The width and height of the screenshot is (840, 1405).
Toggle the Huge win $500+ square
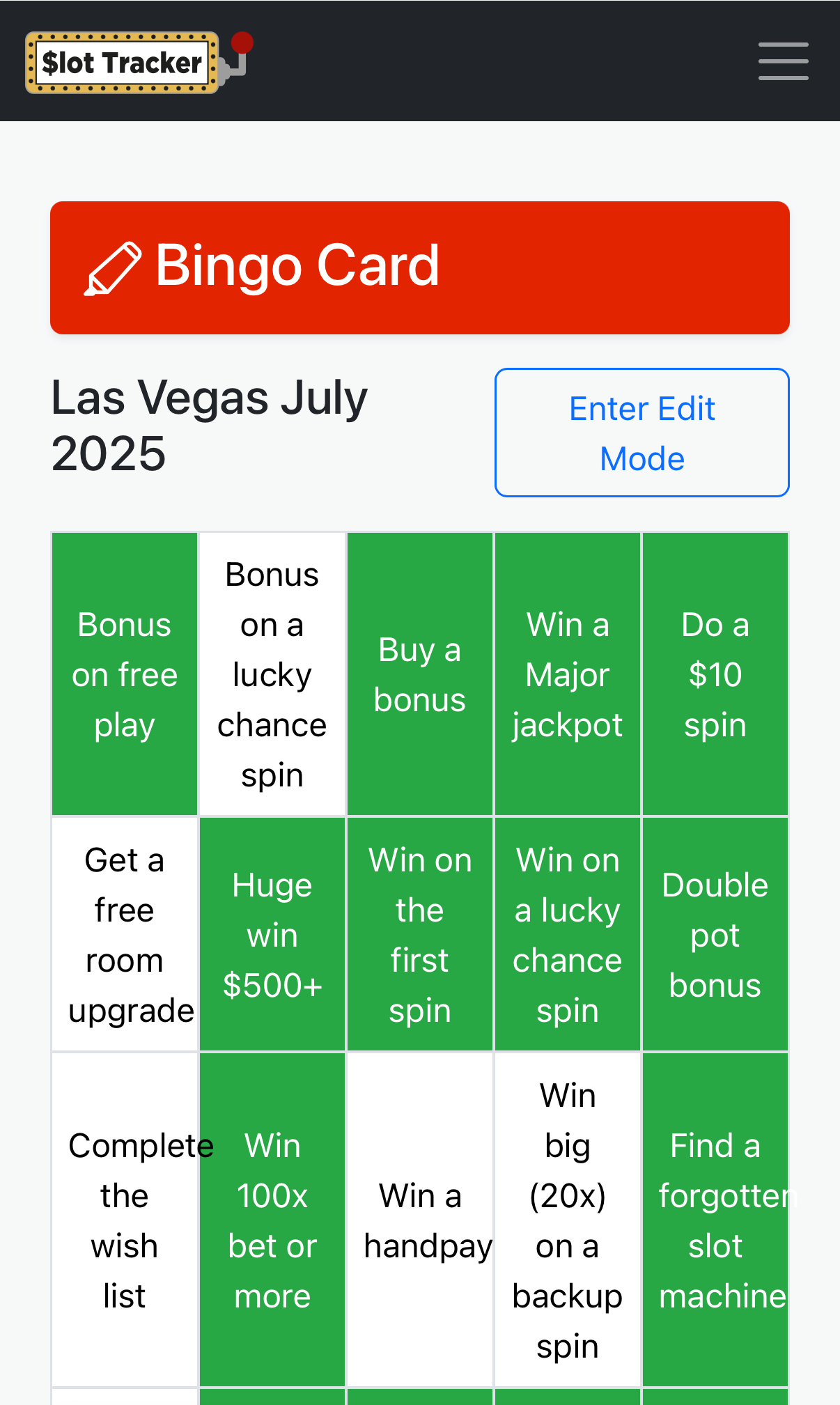pyautogui.click(x=272, y=934)
